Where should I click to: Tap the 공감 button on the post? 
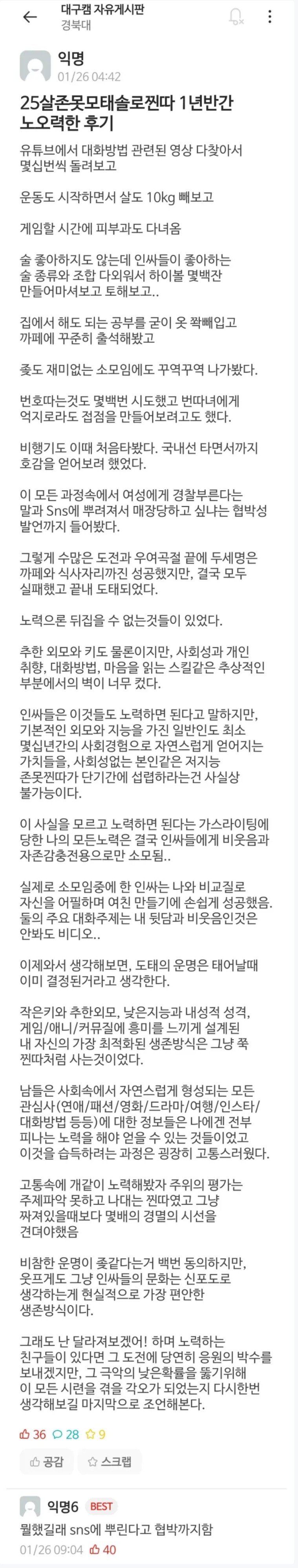pyautogui.click(x=46, y=1461)
